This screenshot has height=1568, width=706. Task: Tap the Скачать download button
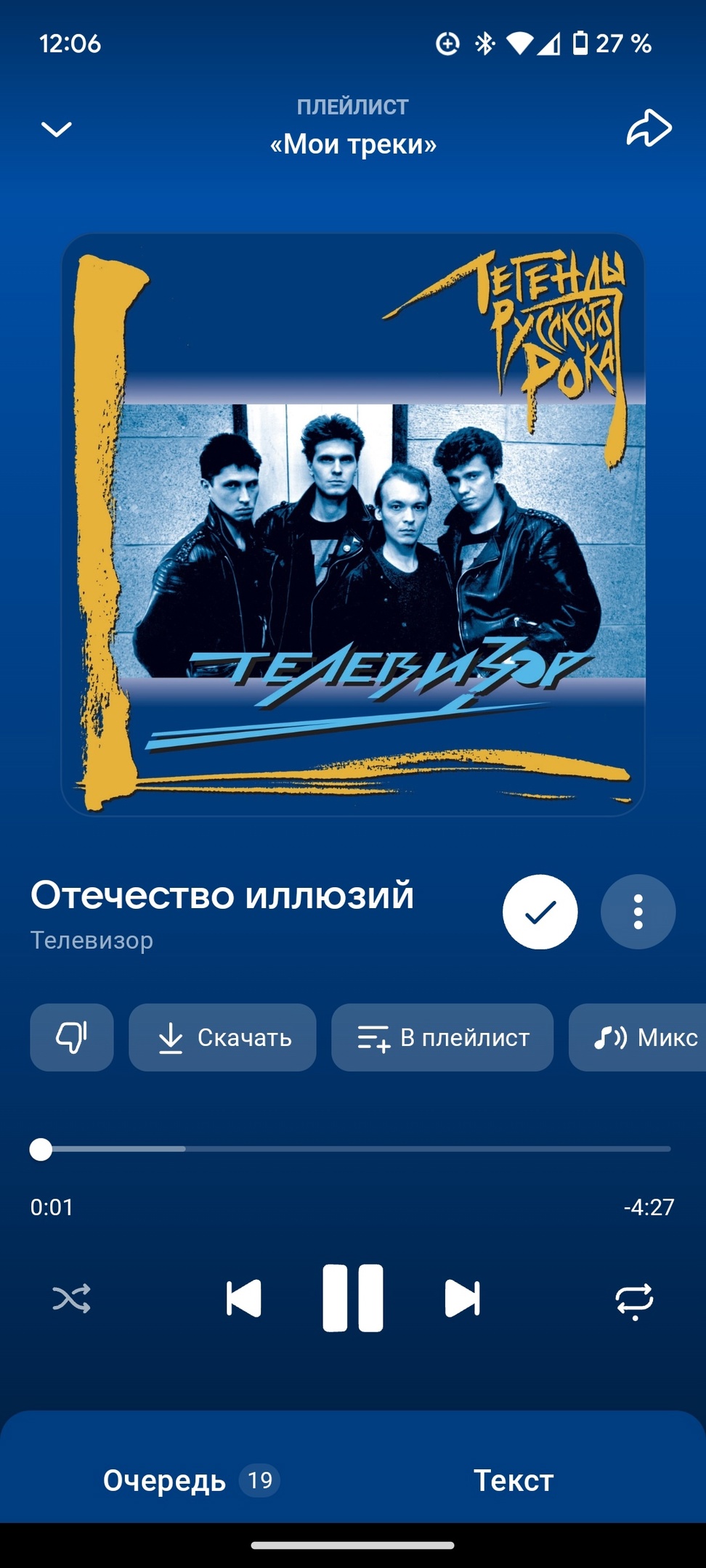point(222,1037)
